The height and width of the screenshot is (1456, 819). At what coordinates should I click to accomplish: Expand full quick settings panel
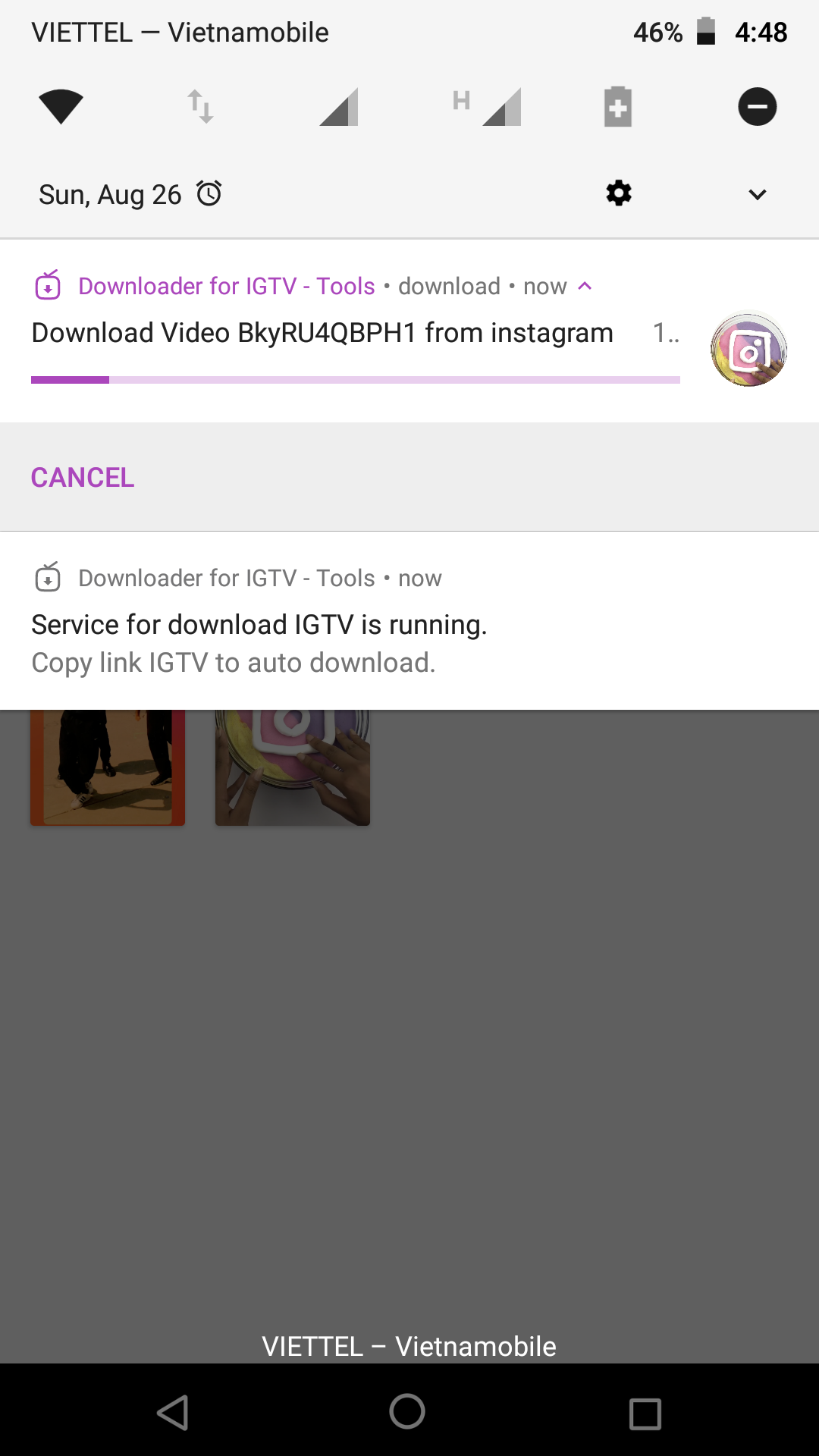[756, 194]
